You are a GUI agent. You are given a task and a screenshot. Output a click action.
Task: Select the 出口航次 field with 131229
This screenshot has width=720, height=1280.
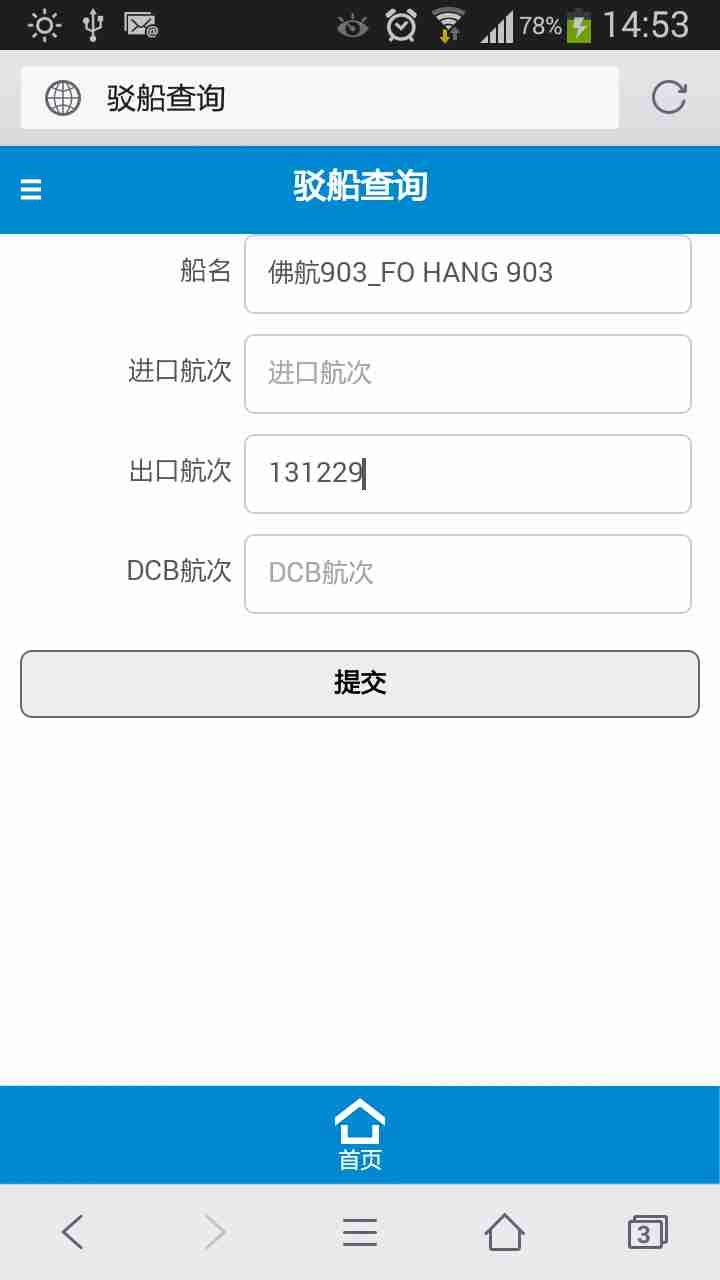467,474
